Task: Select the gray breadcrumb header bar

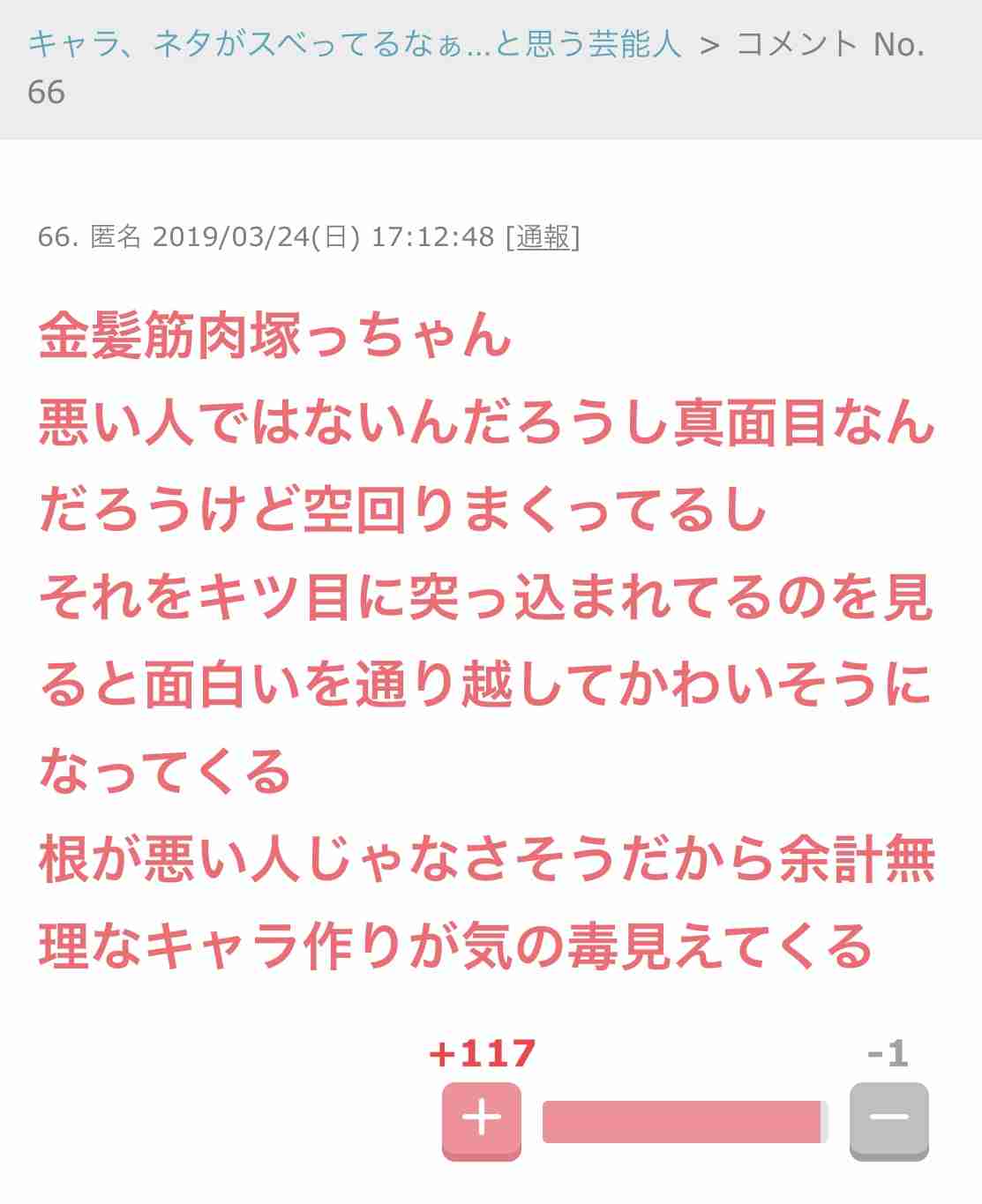Action: [x=491, y=71]
